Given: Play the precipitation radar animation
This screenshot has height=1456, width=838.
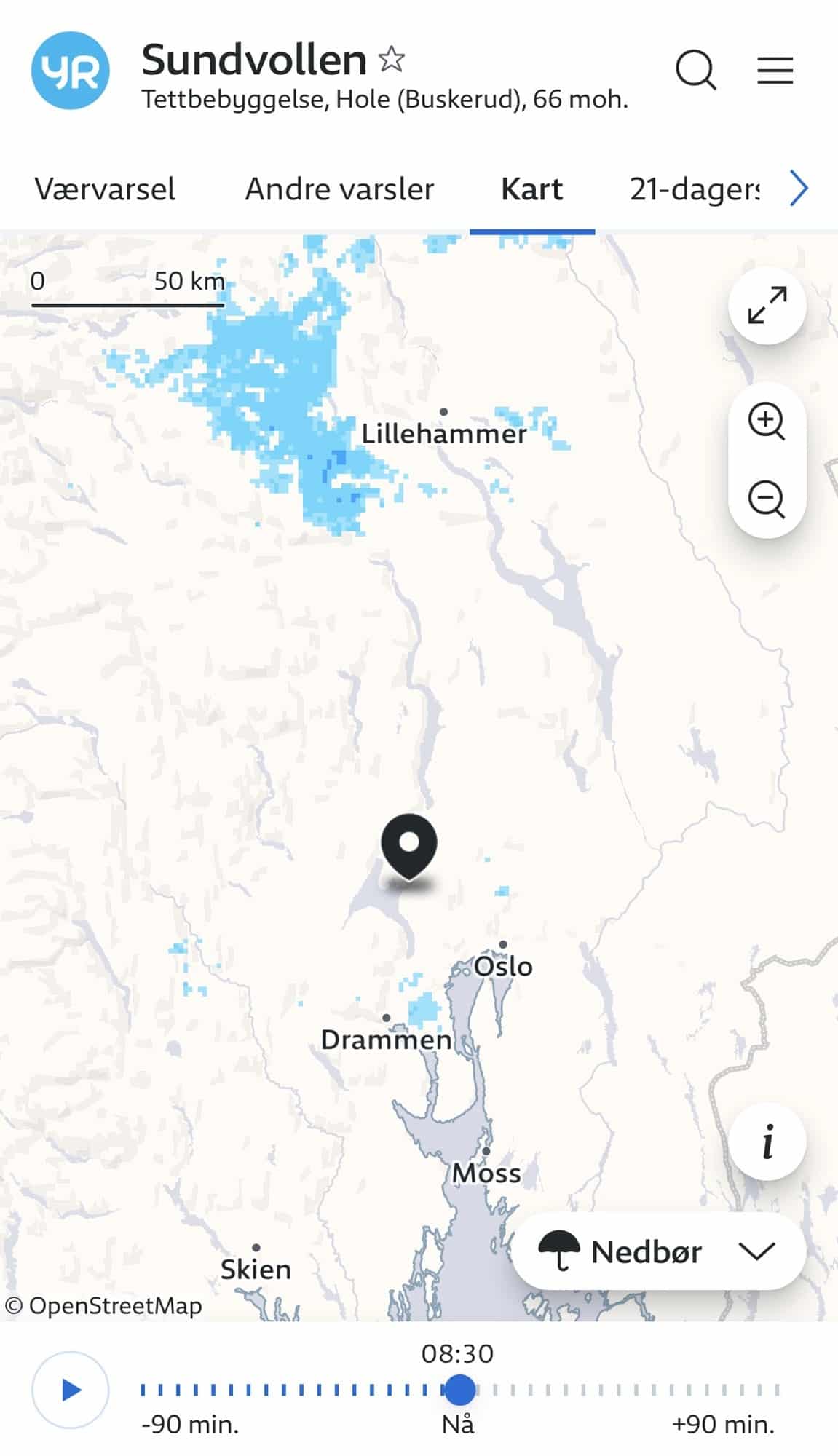Looking at the screenshot, I should 71,1390.
